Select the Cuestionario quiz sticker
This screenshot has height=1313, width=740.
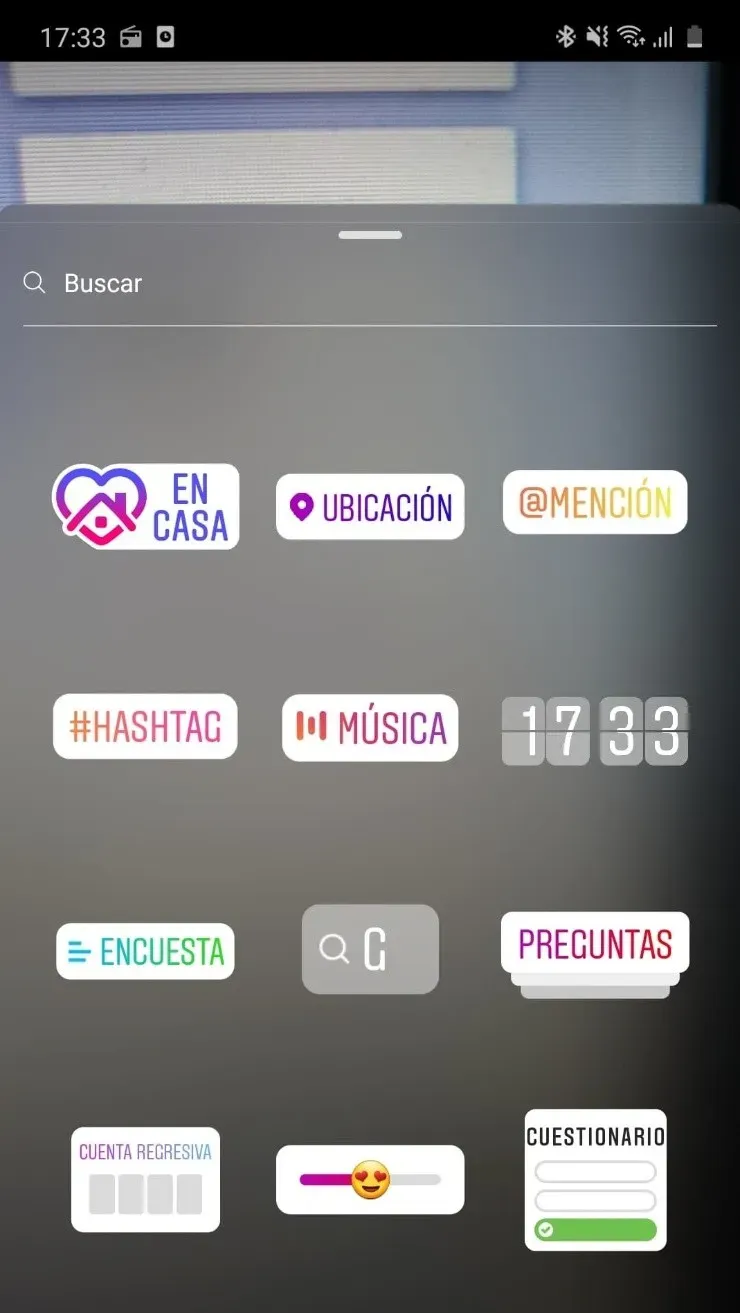pyautogui.click(x=595, y=1180)
